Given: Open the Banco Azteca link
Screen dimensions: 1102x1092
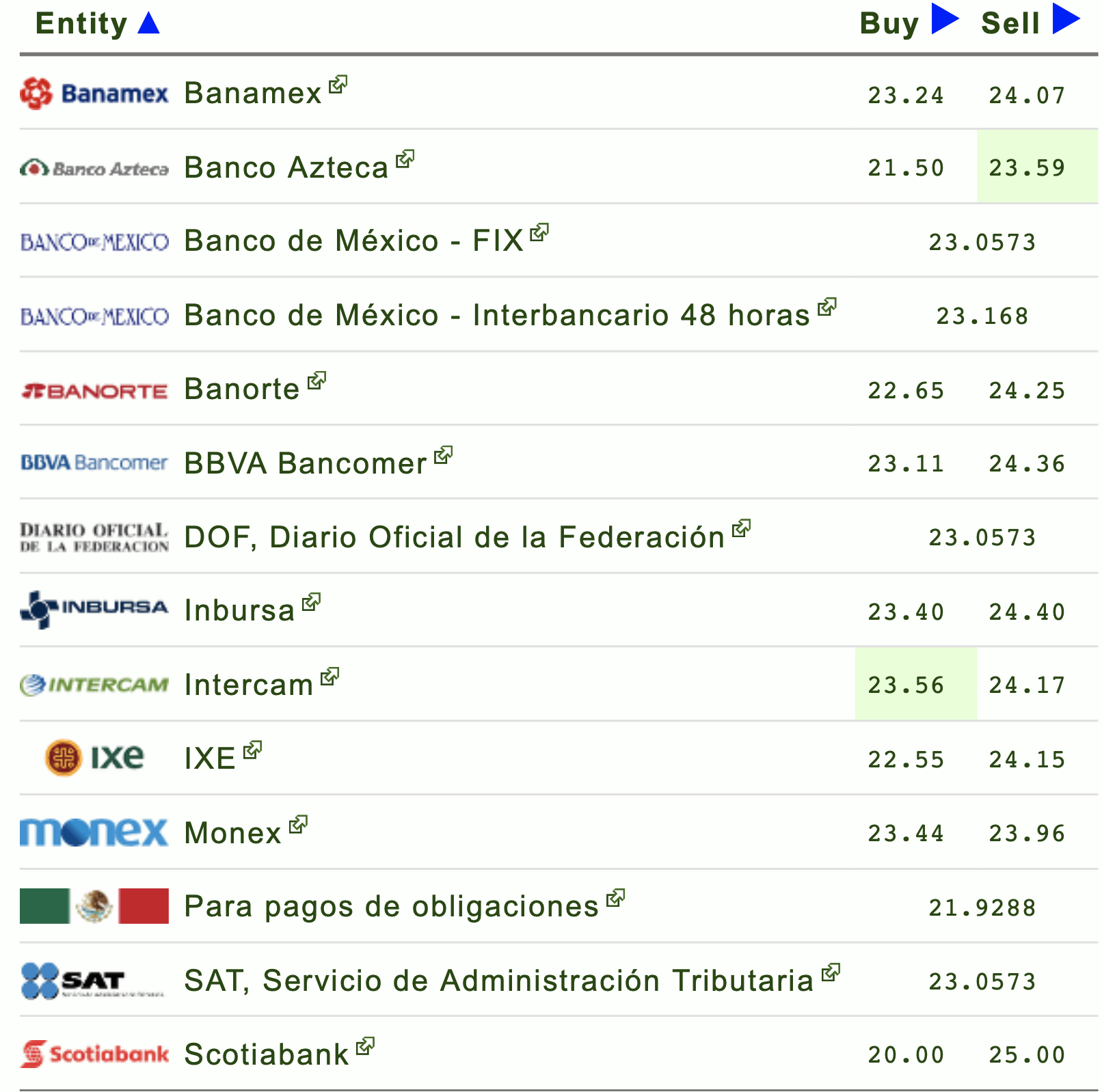Looking at the screenshot, I should pyautogui.click(x=286, y=168).
